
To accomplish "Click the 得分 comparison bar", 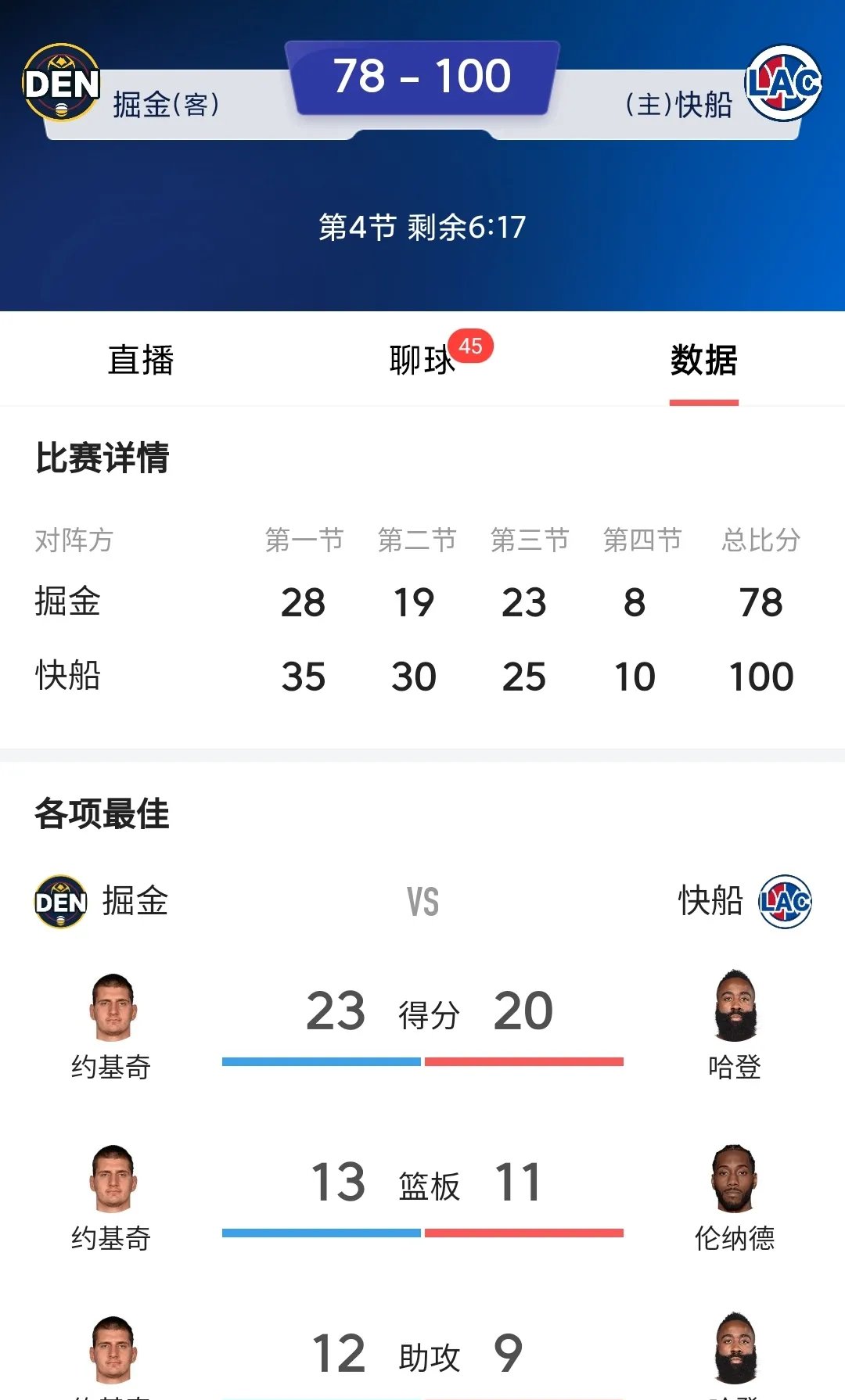I will 422,1061.
